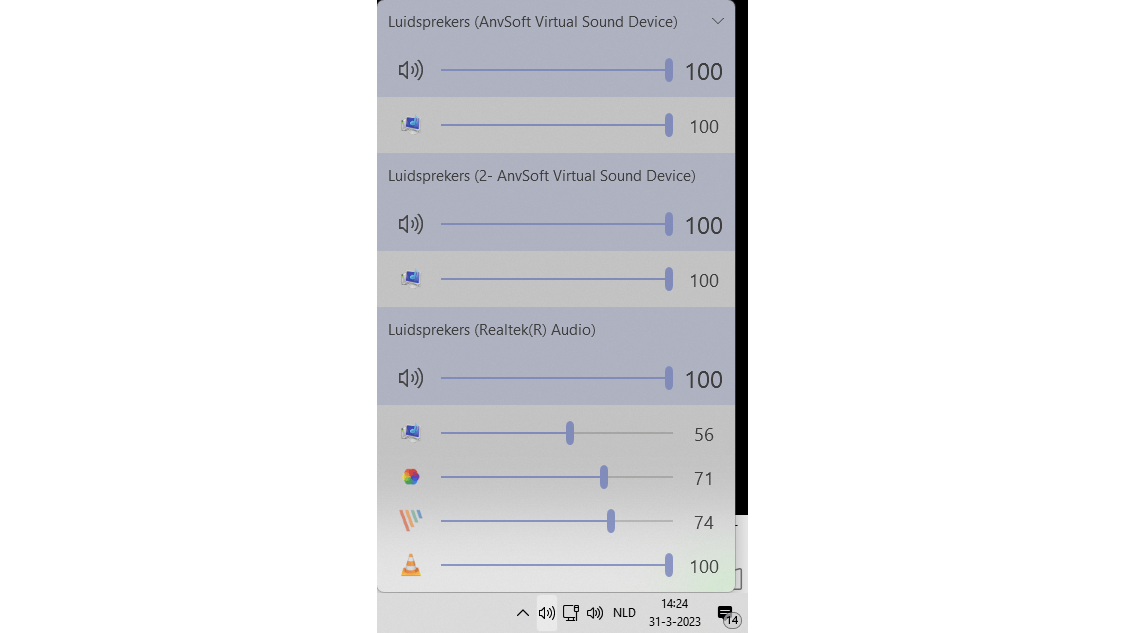This screenshot has height=633, width=1125.
Task: Show hidden taskbar tray icons
Action: 522,613
